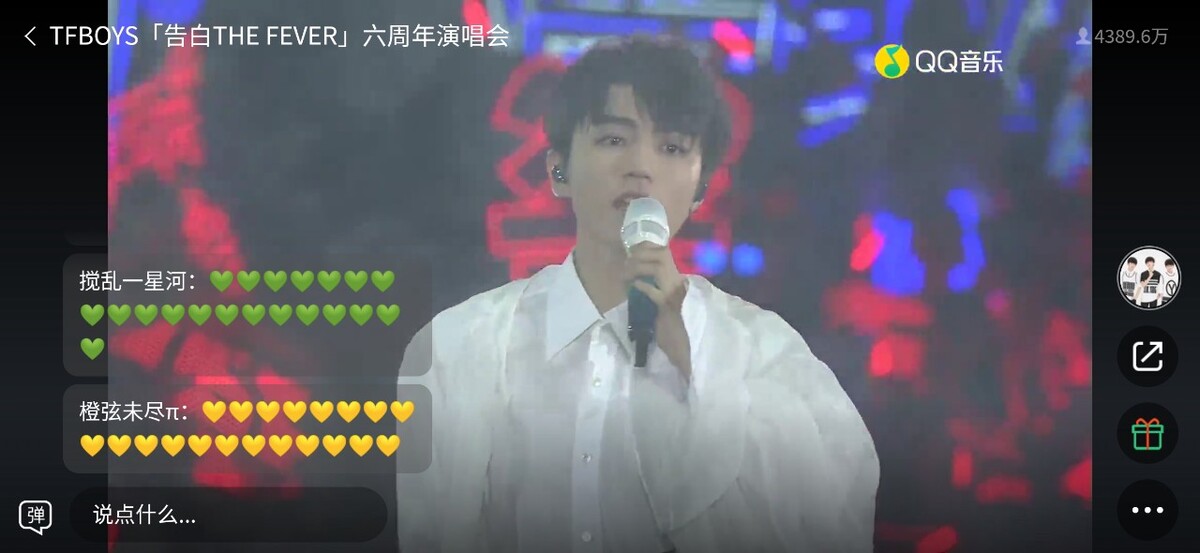Open the three-dot more options menu

tap(1148, 509)
